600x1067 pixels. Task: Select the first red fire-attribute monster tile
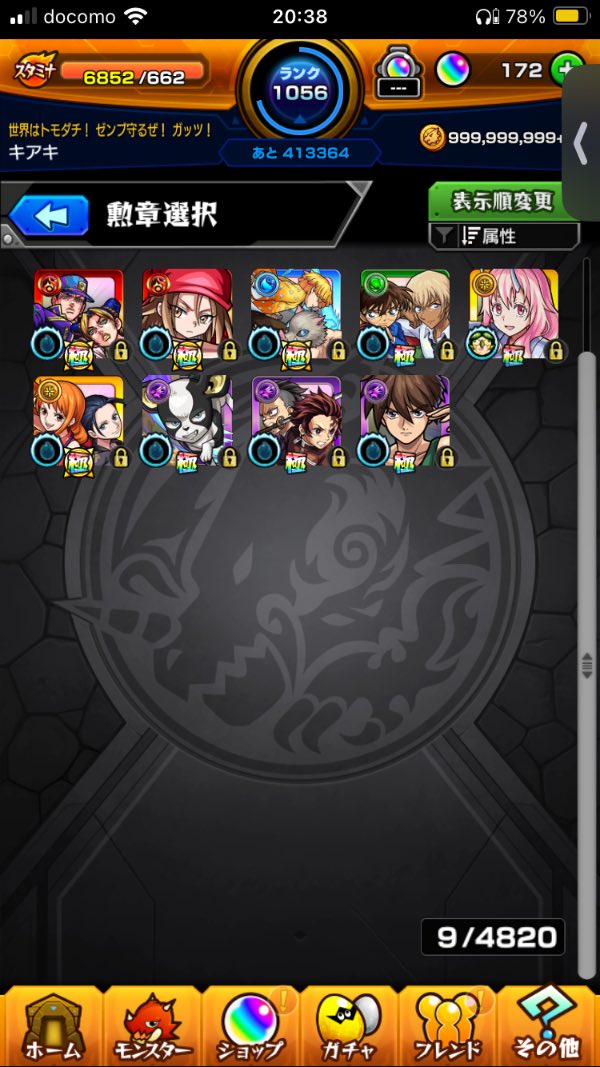[78, 314]
